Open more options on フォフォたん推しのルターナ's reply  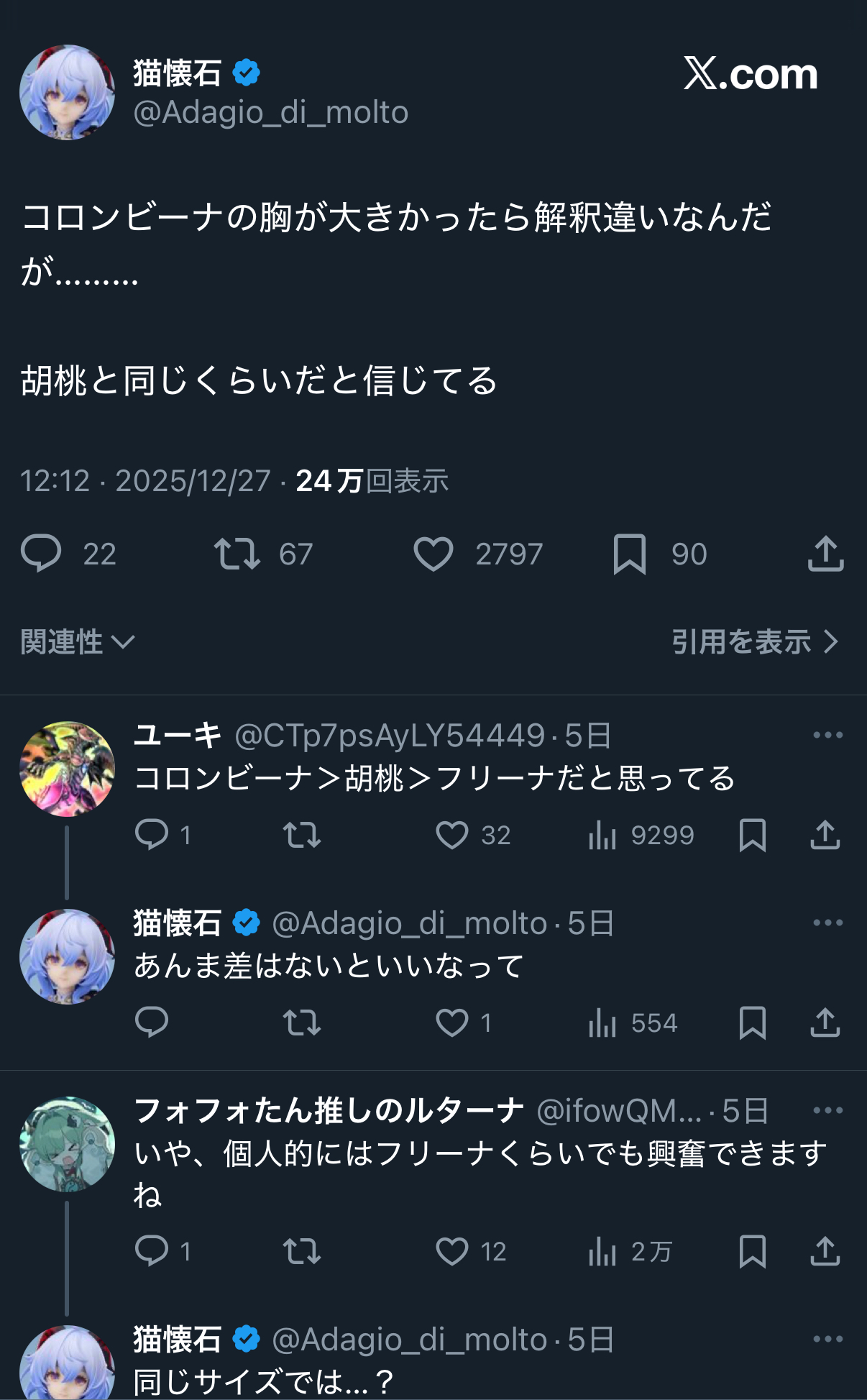point(827,1111)
